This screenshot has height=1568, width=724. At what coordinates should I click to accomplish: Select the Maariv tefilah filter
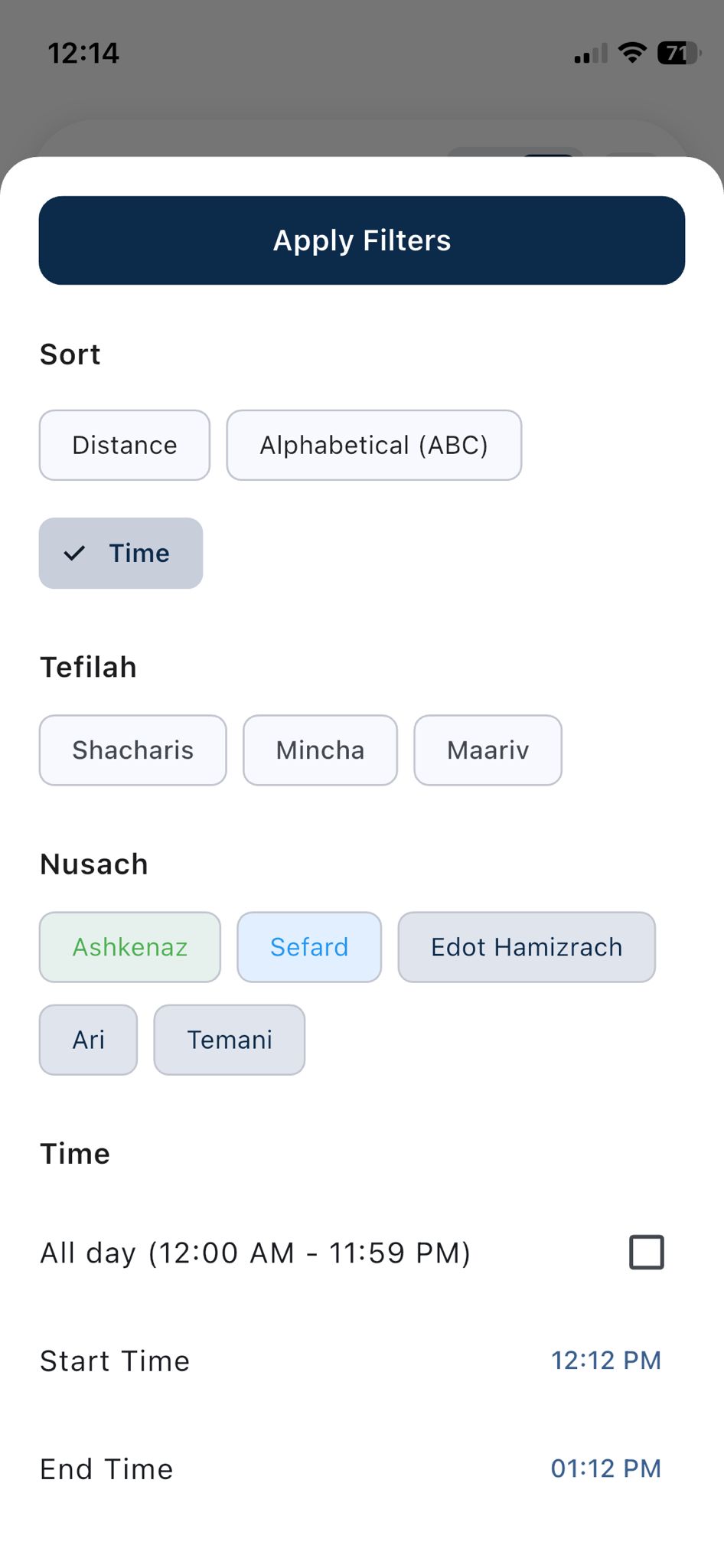point(488,750)
